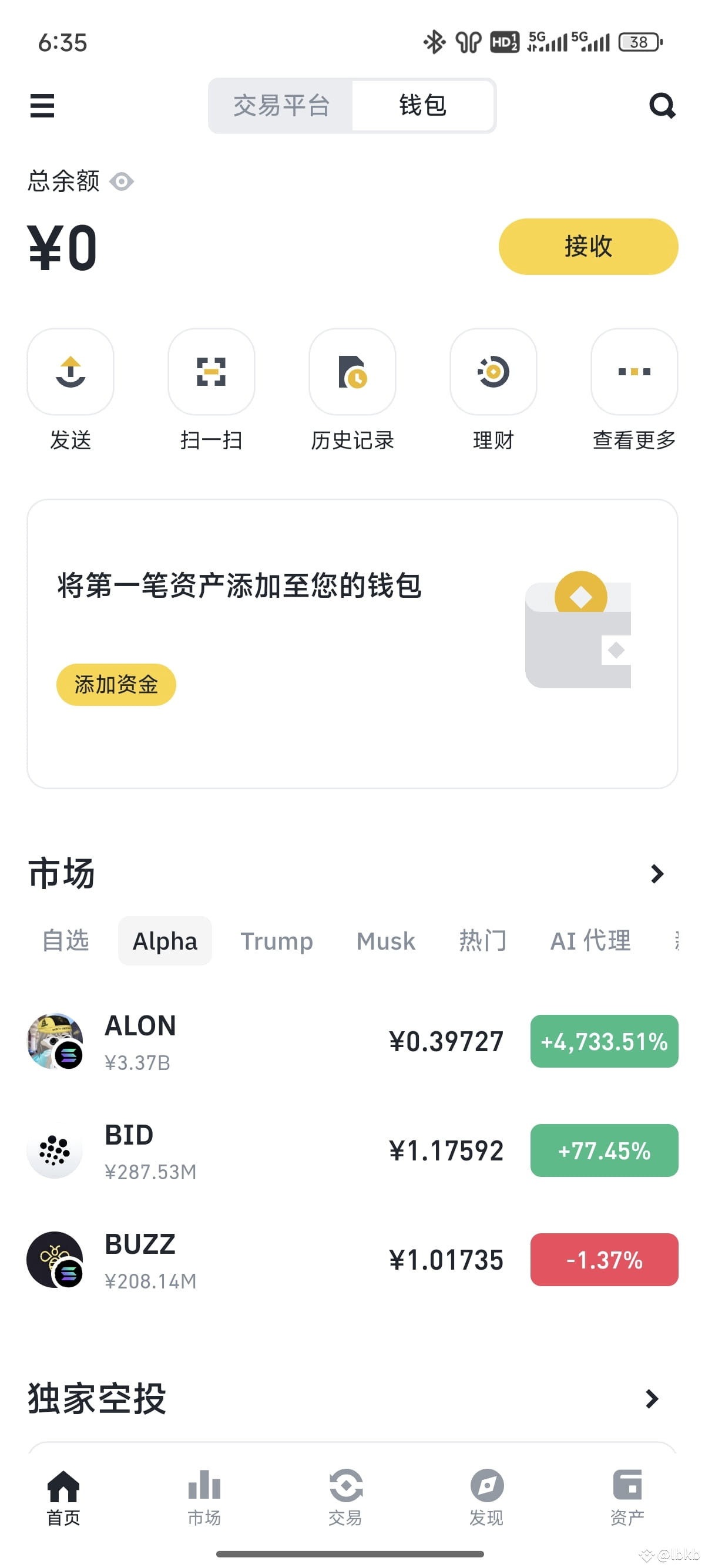The width and height of the screenshot is (705, 1568).
Task: Expand 市场 via its chevron arrow
Action: tap(657, 873)
